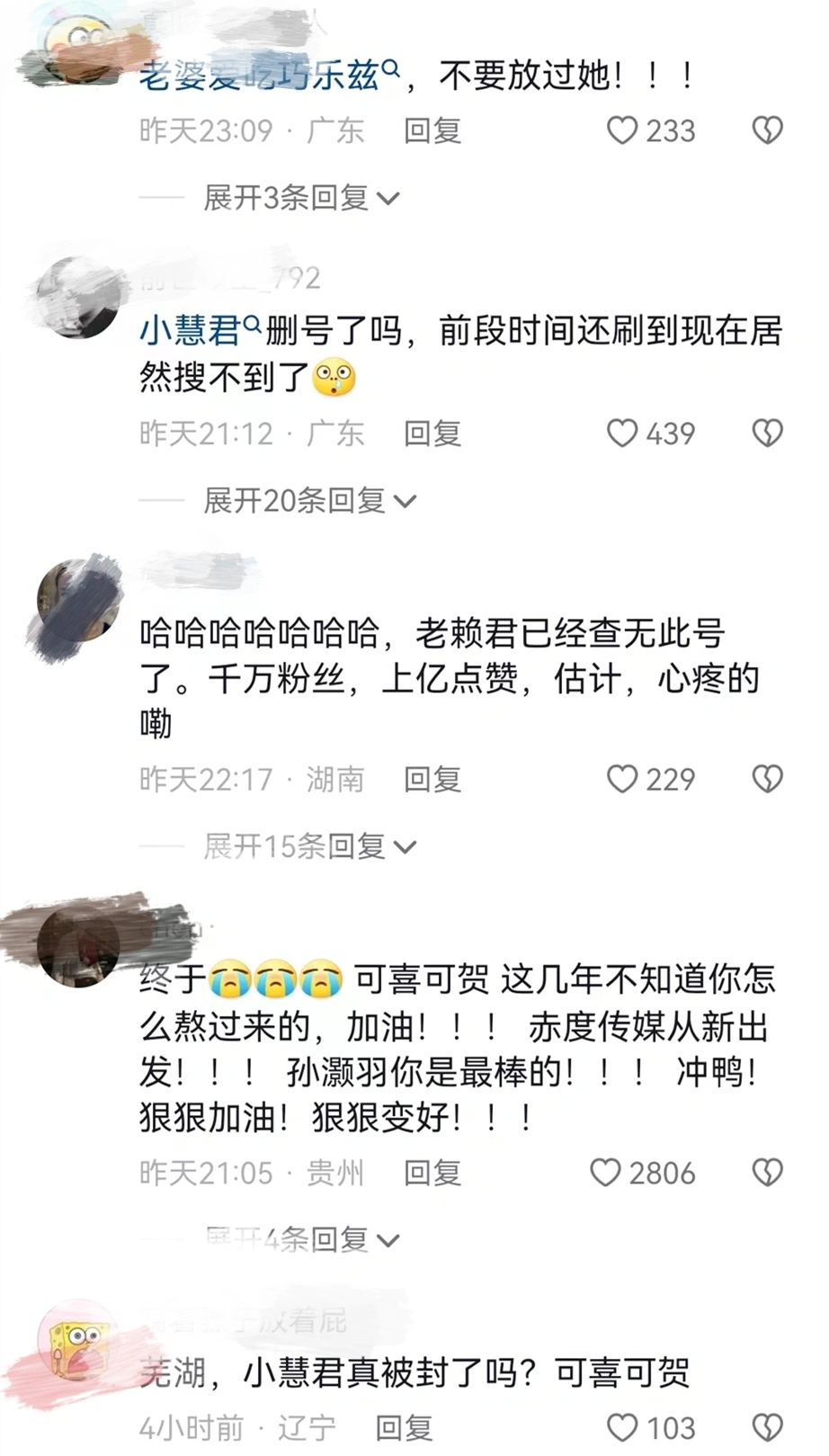Like the comment with 103 likes

pyautogui.click(x=622, y=1427)
